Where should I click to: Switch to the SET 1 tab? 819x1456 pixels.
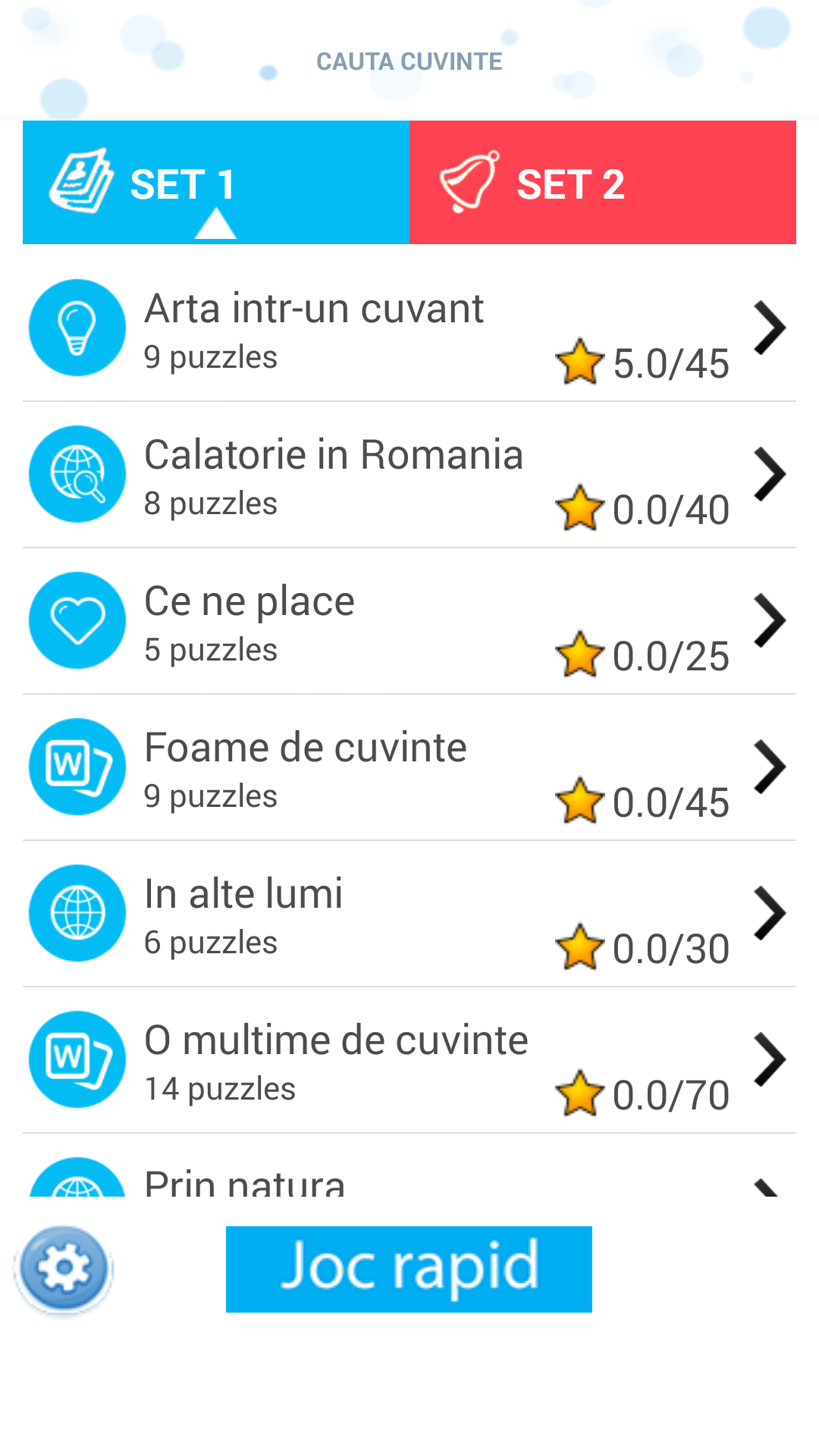[216, 183]
